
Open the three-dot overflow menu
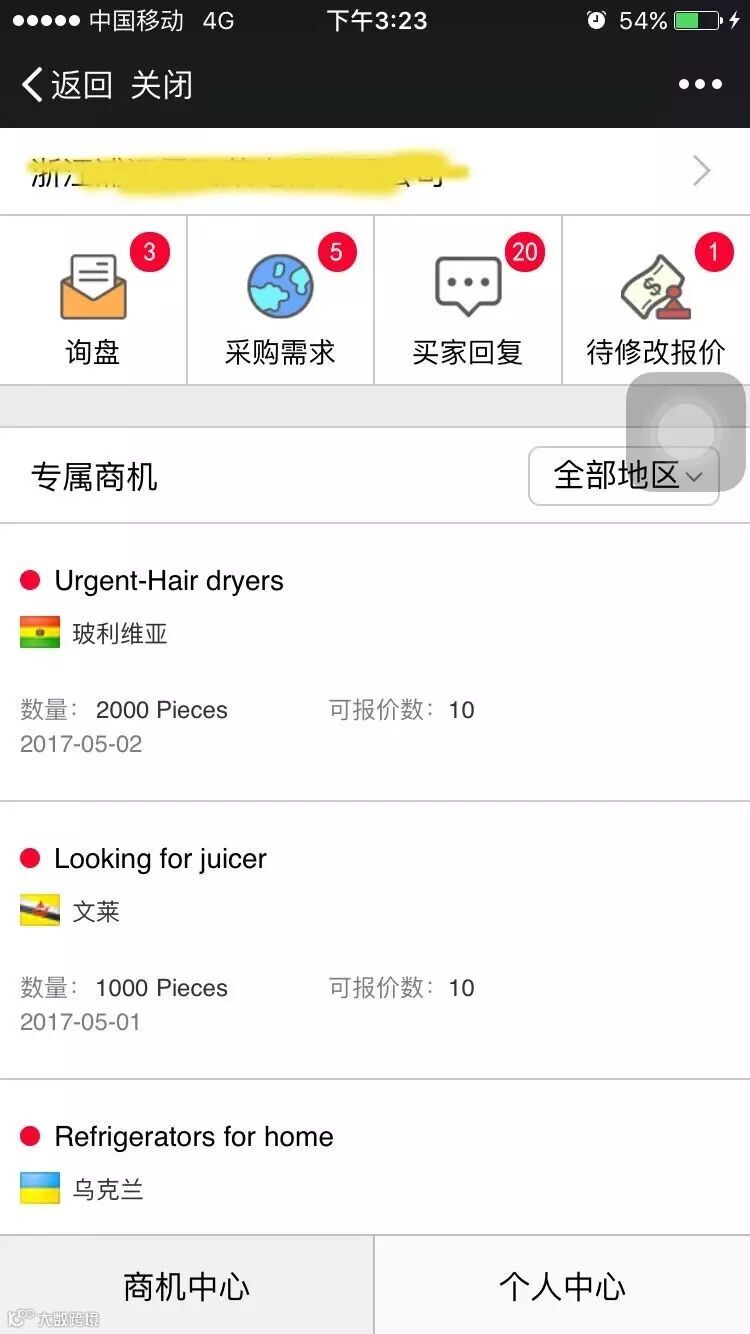700,85
